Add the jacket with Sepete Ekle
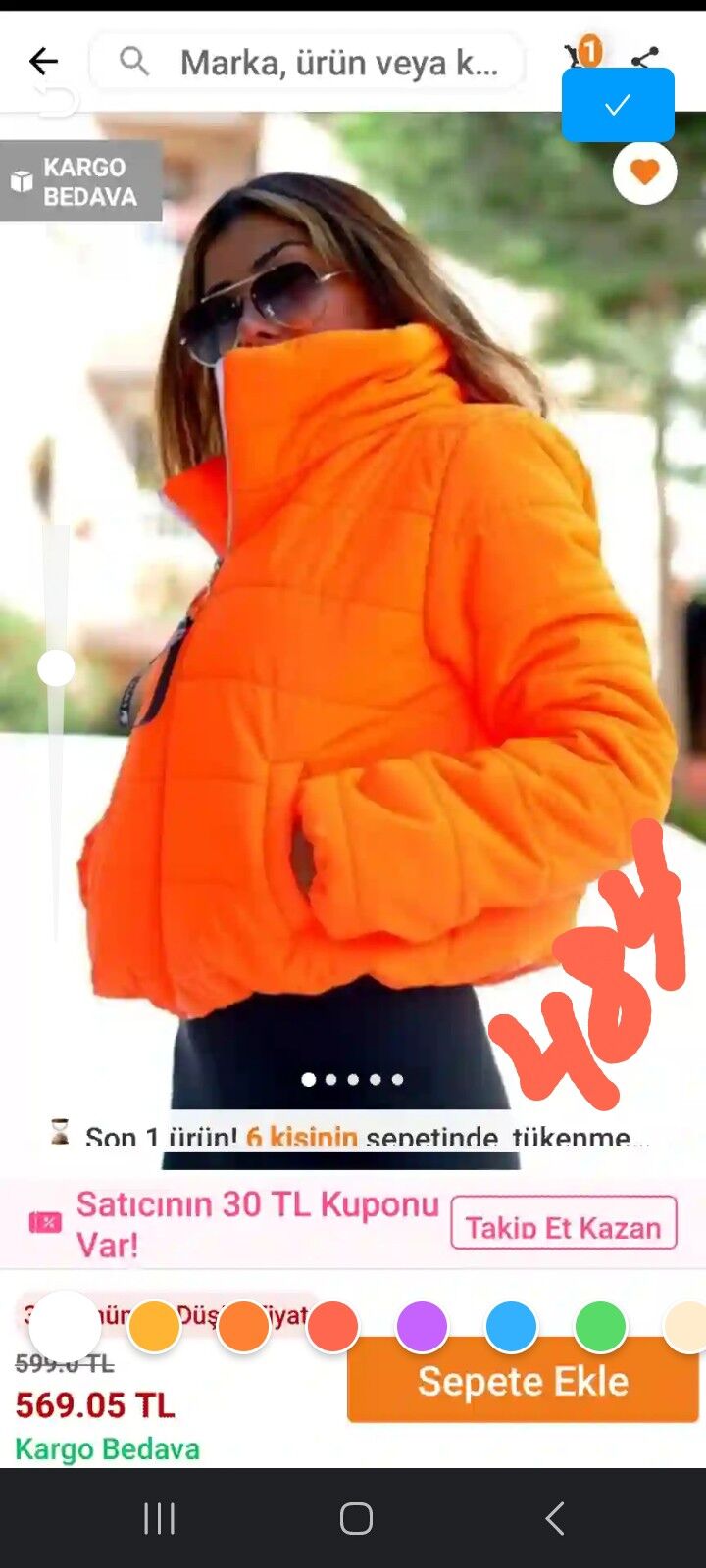Image resolution: width=706 pixels, height=1568 pixels. (x=523, y=1382)
